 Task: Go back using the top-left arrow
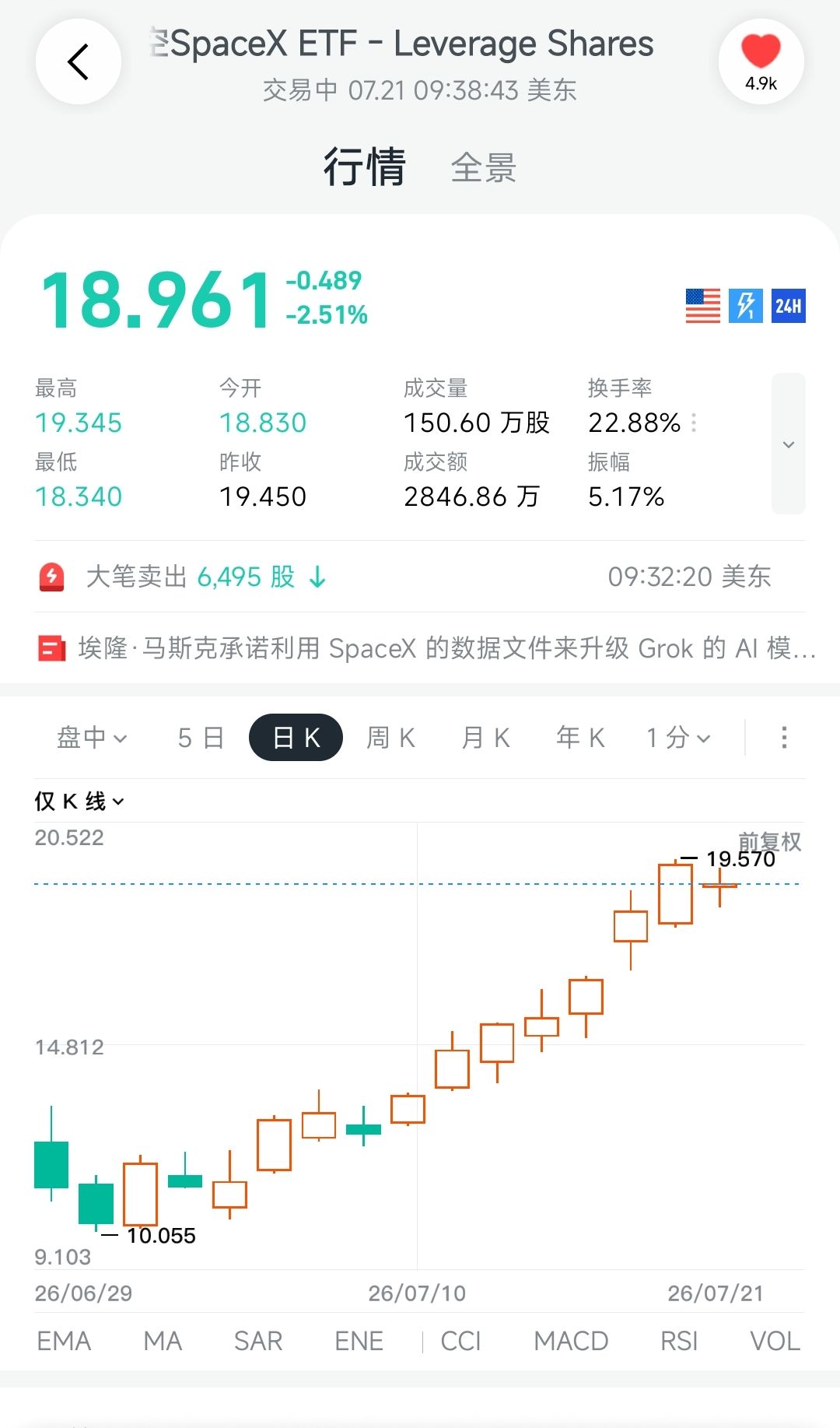pos(79,61)
